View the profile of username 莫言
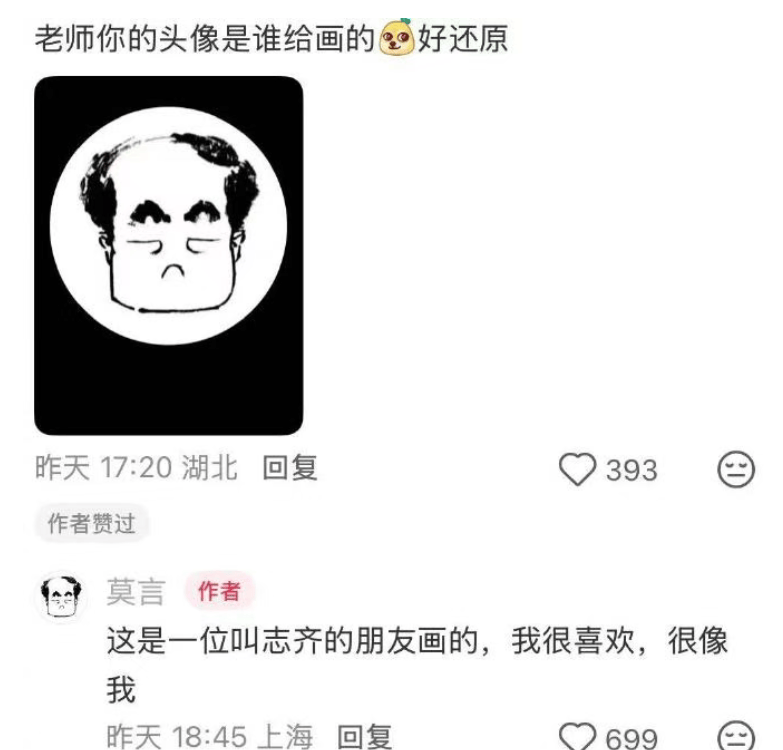Screen dimensions: 783x750 click(135, 591)
